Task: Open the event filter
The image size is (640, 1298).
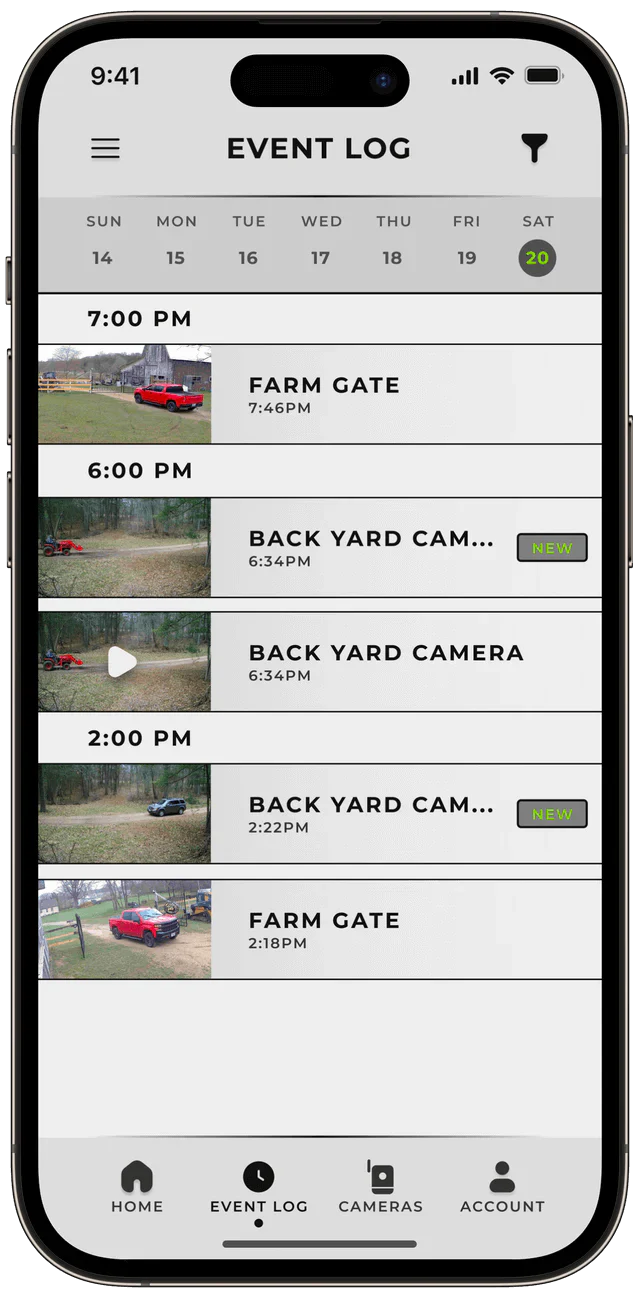Action: (535, 149)
